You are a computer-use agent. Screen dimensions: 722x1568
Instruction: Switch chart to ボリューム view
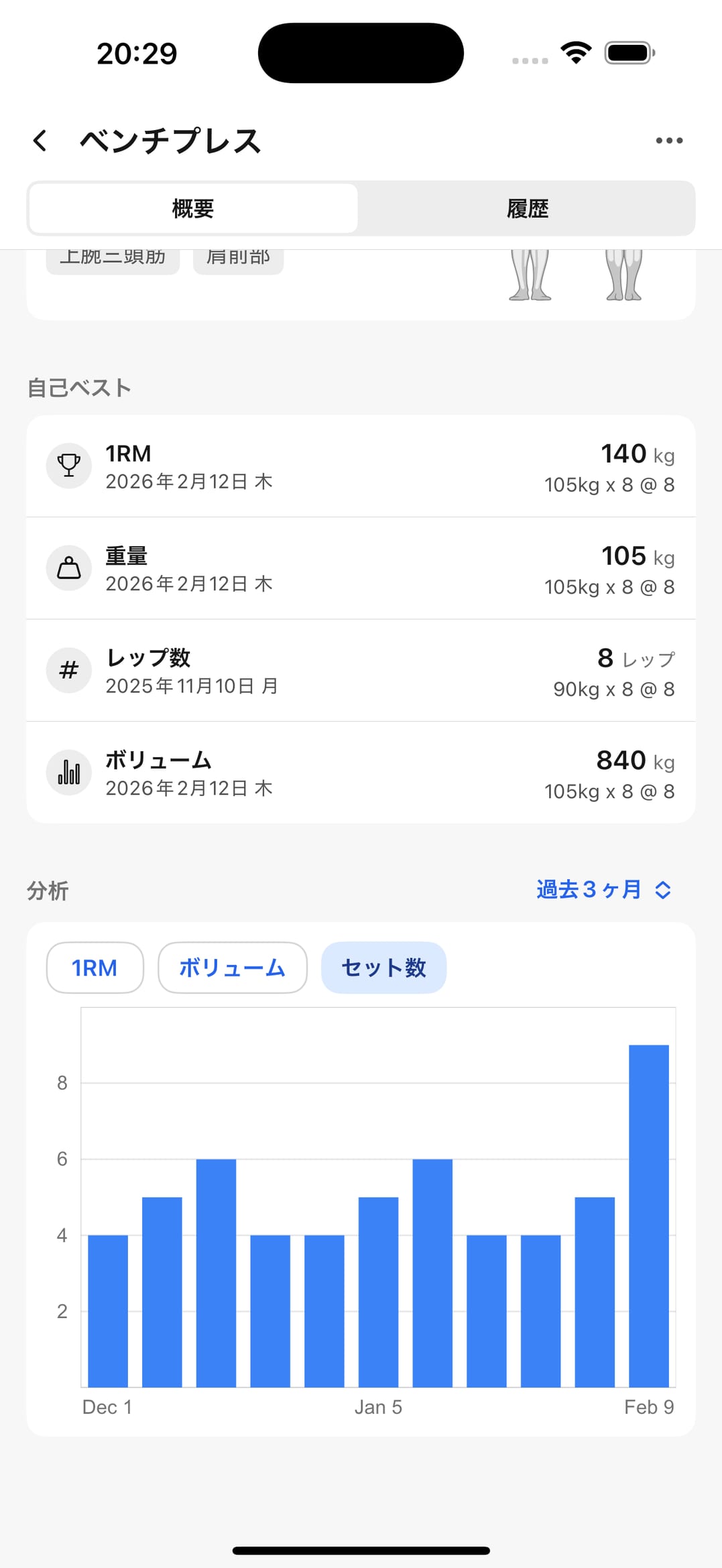(x=233, y=967)
